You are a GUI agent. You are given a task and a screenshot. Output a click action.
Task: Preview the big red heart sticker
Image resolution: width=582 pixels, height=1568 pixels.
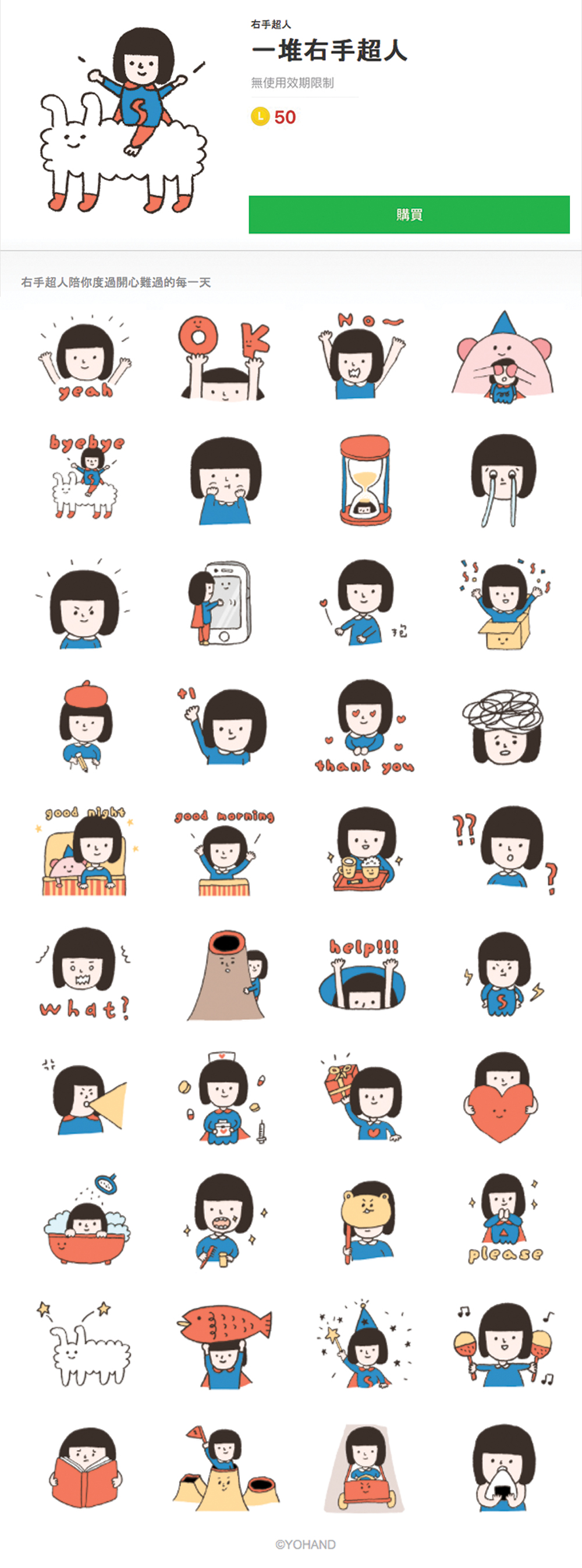click(x=502, y=1098)
